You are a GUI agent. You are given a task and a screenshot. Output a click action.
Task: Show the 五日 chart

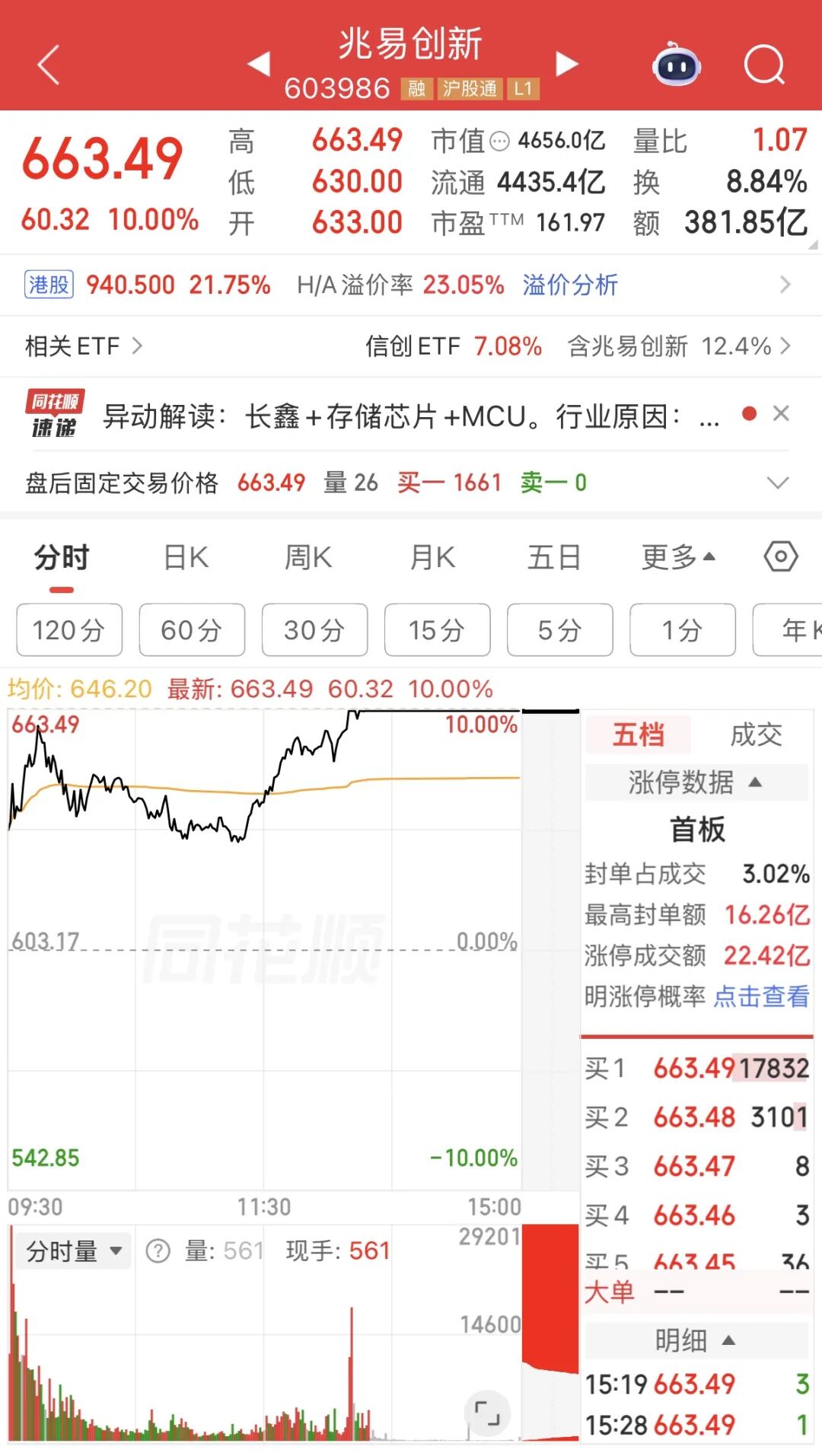tap(554, 558)
